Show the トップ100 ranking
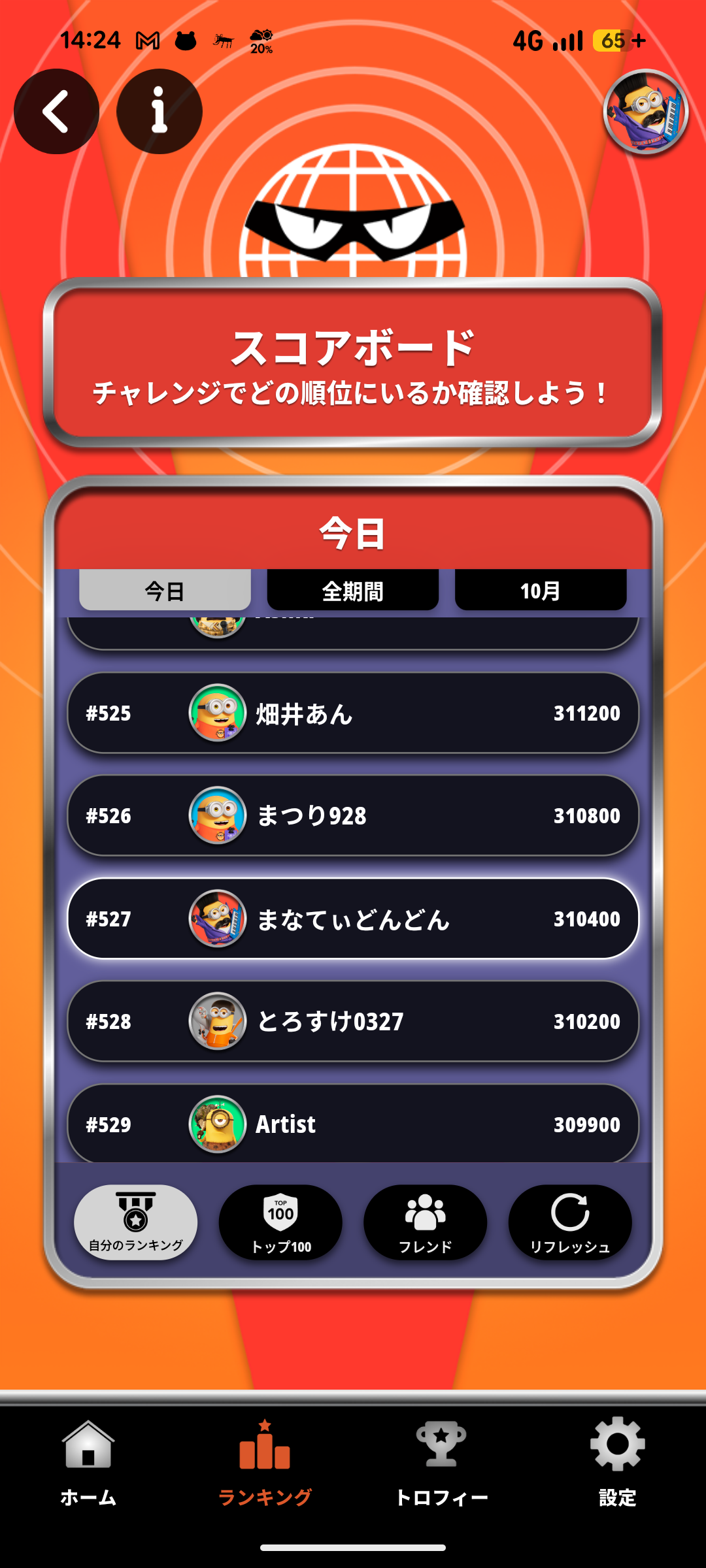 (280, 1222)
